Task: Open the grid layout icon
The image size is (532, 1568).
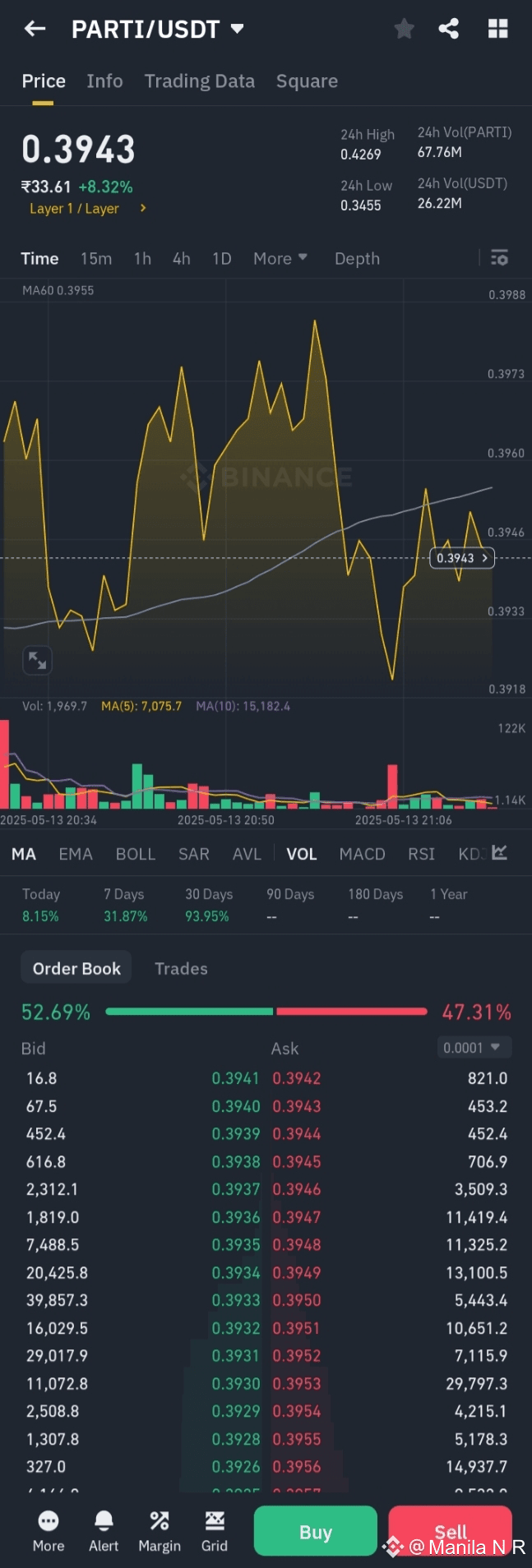Action: (497, 30)
